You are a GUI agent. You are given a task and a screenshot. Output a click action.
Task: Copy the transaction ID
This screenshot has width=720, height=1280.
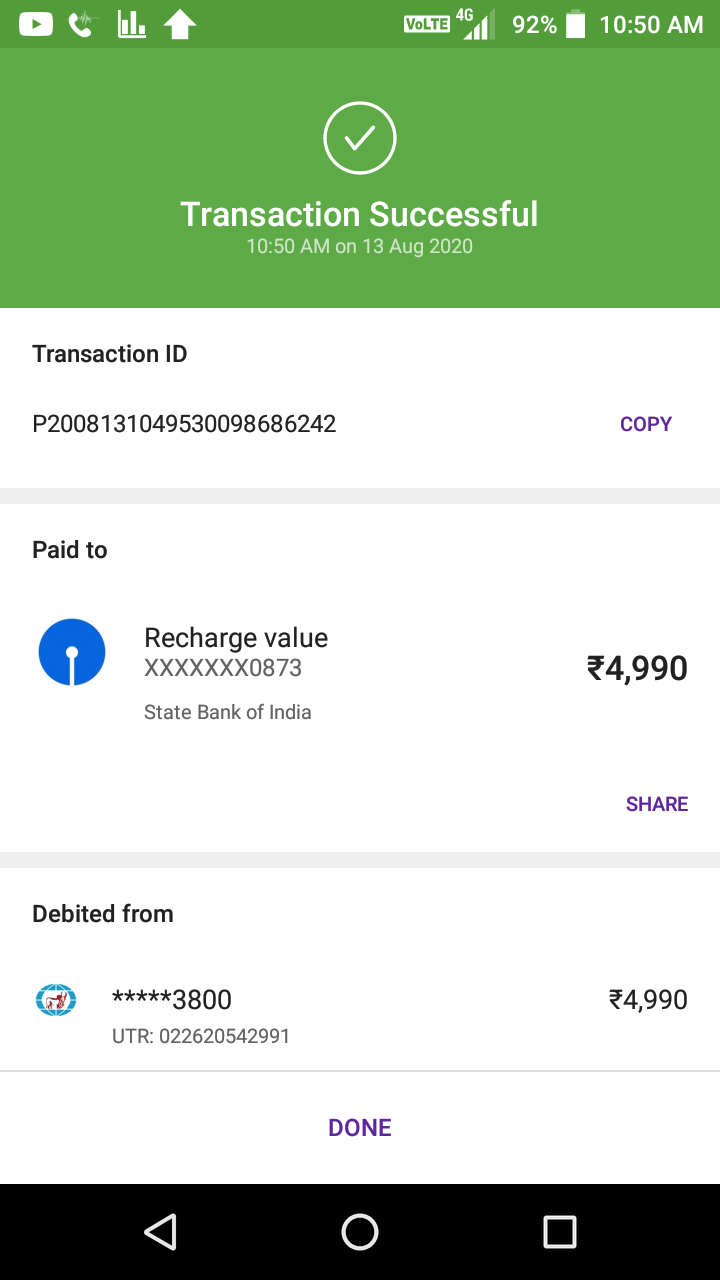(x=645, y=424)
